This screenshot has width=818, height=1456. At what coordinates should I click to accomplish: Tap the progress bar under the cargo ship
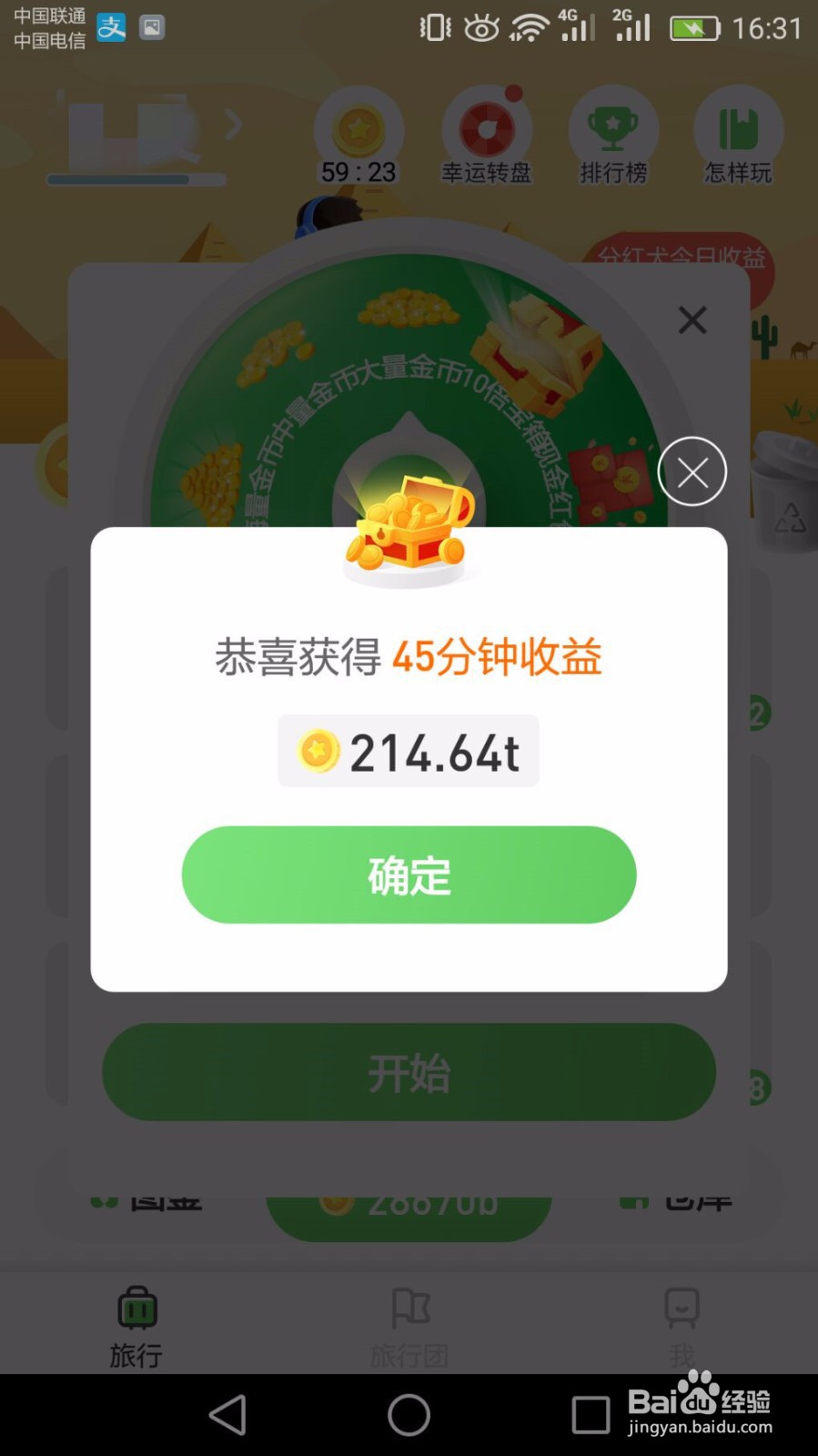pyautogui.click(x=136, y=180)
